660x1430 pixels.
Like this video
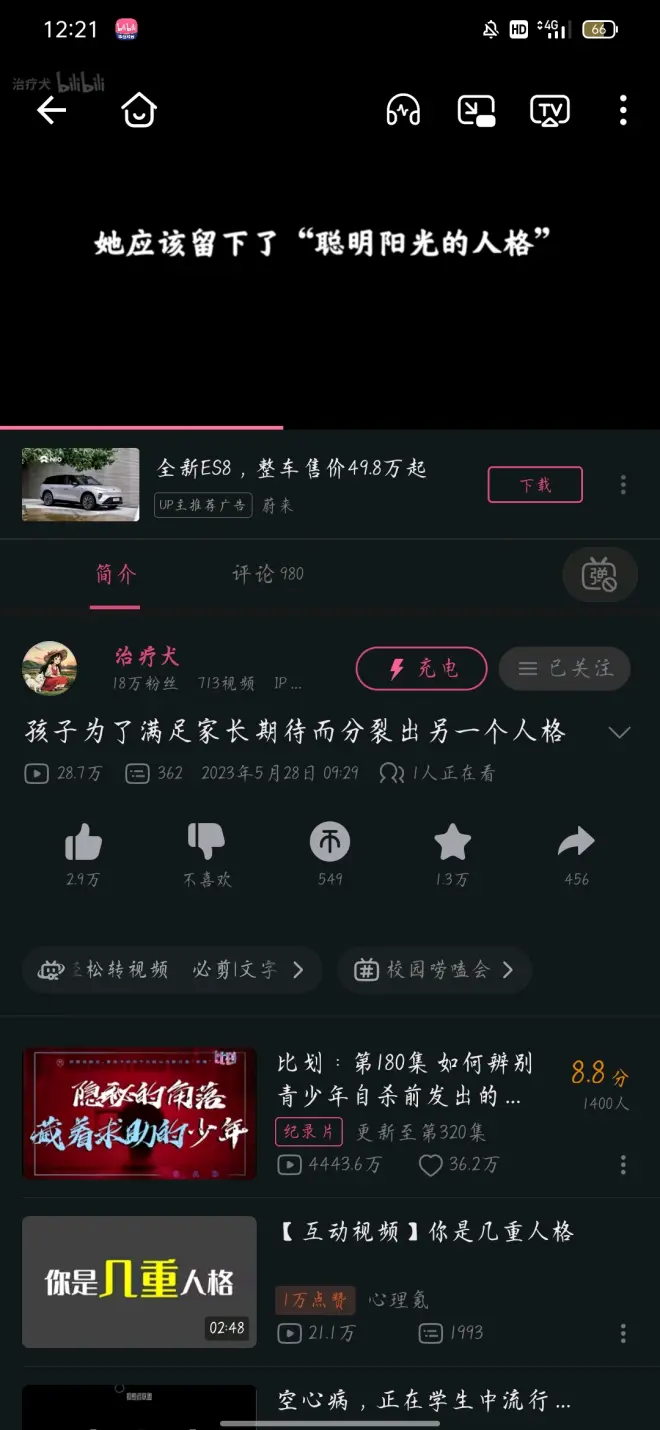pos(83,844)
